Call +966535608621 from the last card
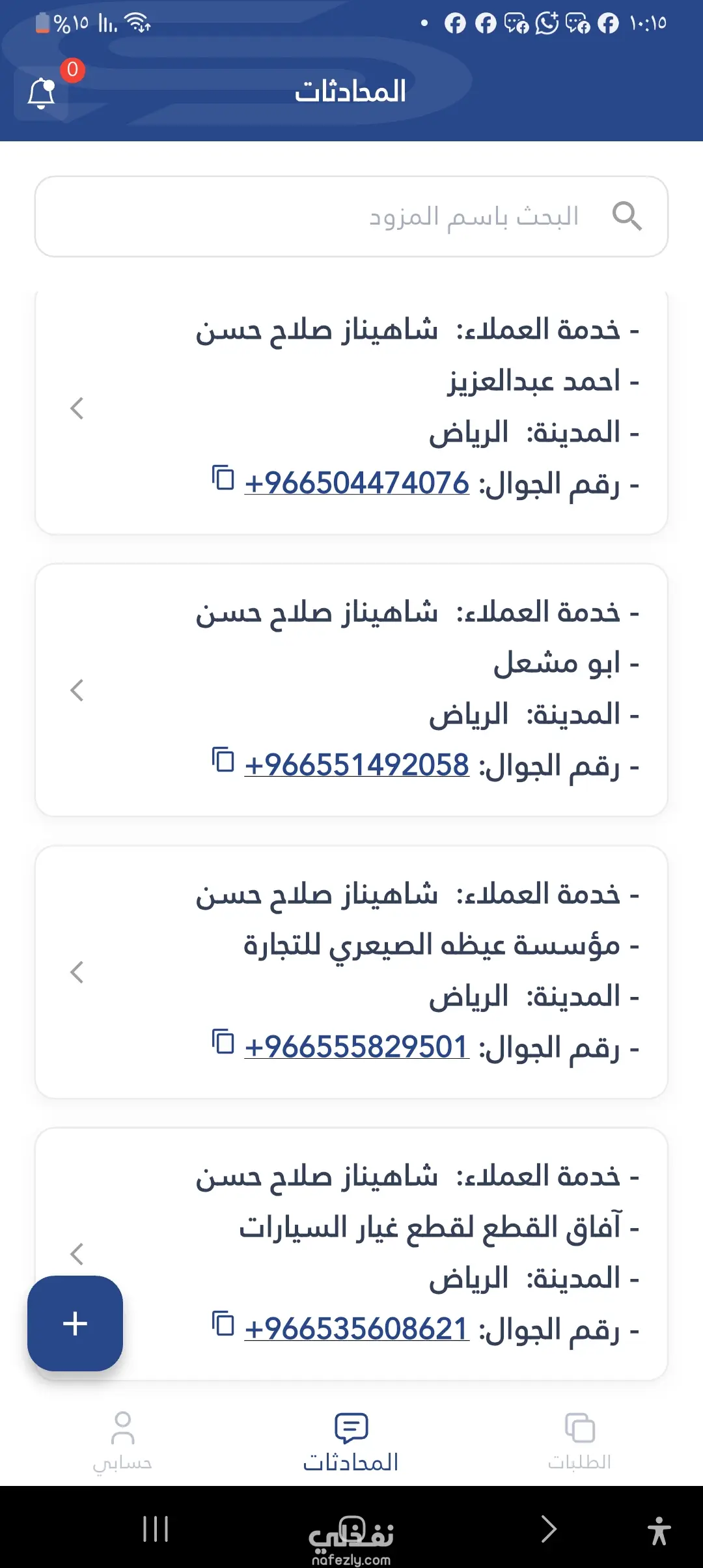This screenshot has height=1568, width=703. point(357,1330)
